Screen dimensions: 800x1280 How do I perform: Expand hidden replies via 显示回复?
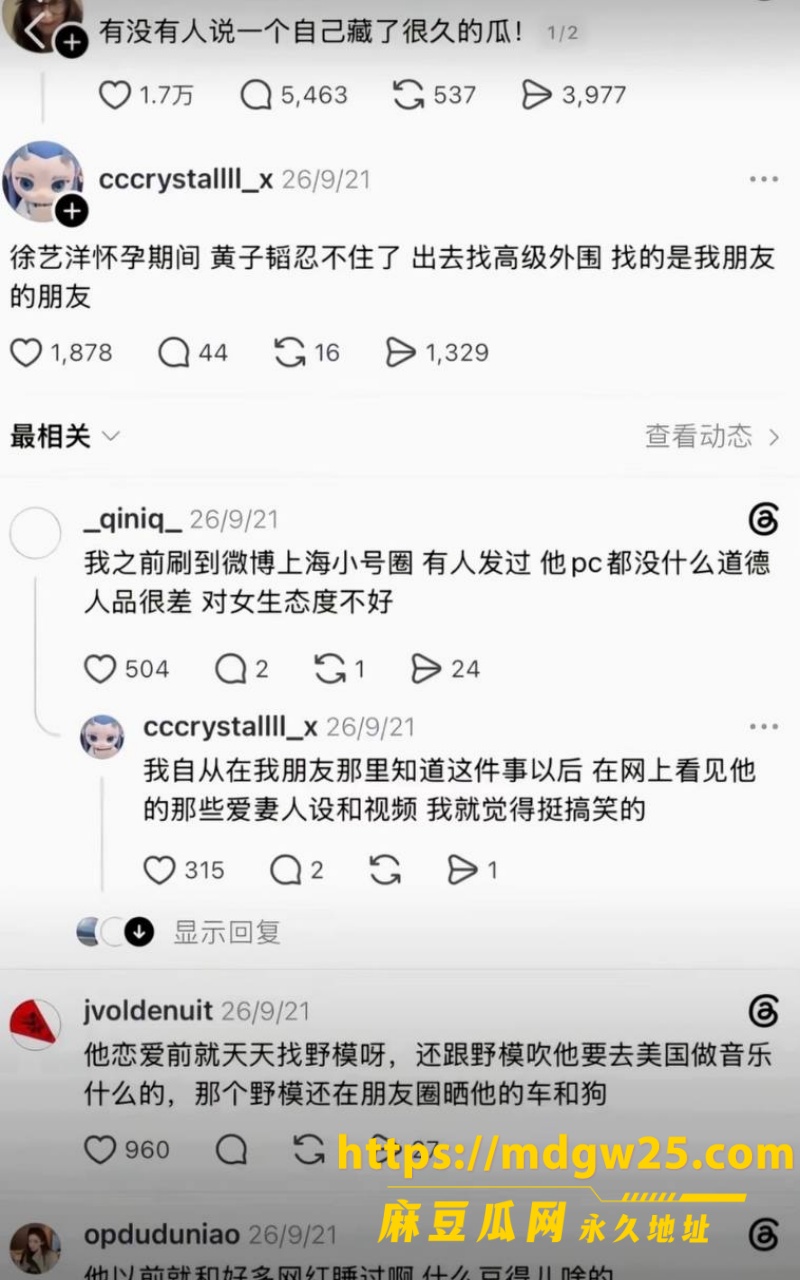227,932
